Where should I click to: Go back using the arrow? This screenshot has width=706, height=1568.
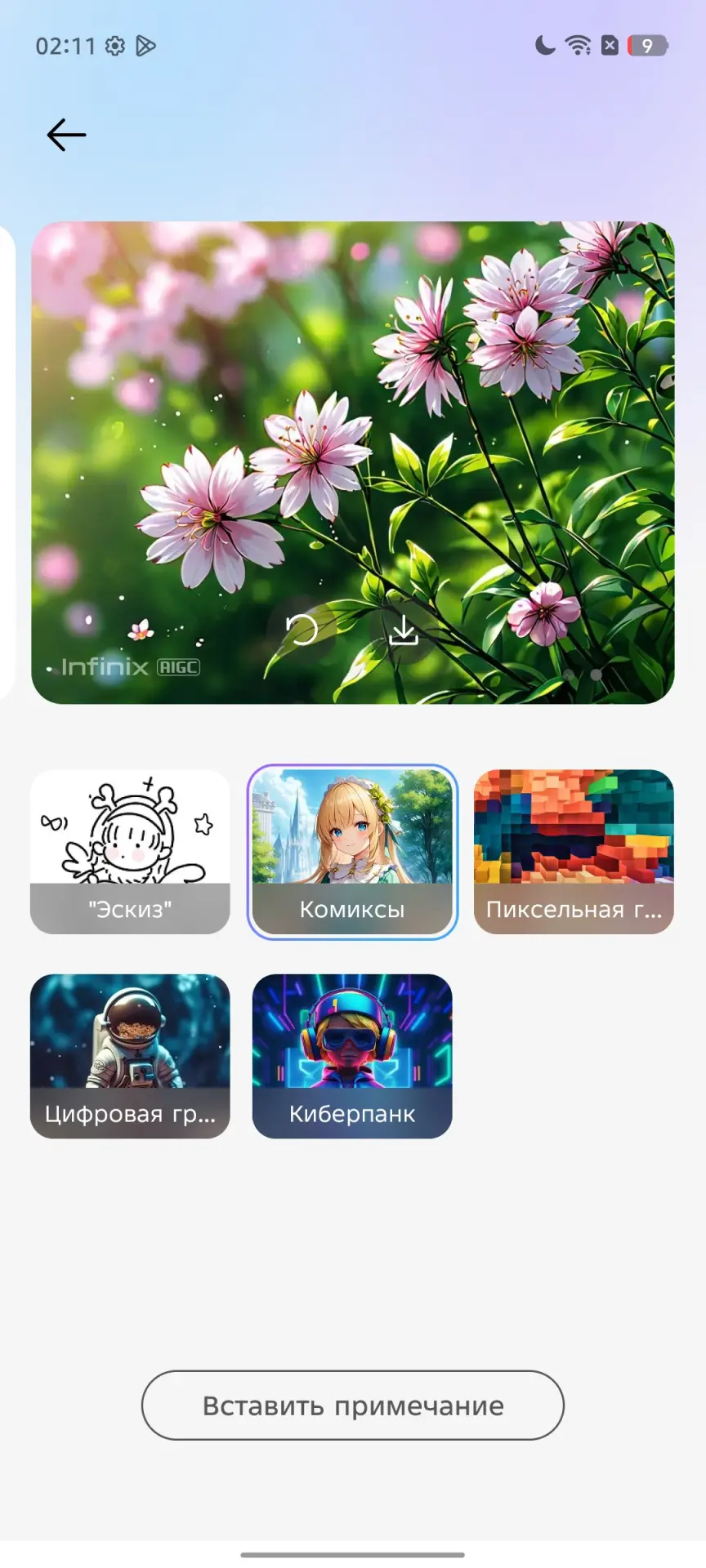tap(66, 135)
